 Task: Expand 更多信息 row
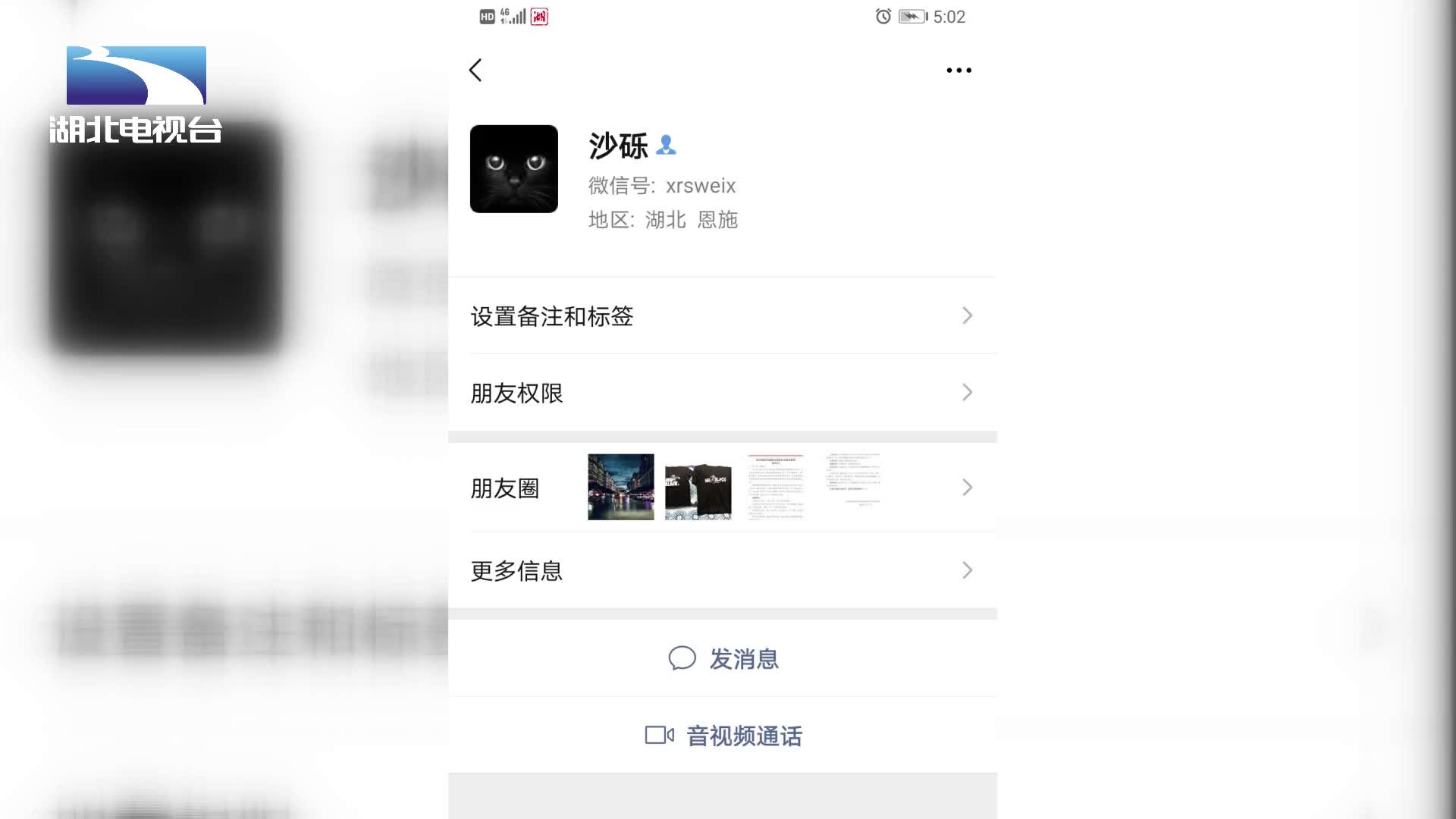[722, 570]
